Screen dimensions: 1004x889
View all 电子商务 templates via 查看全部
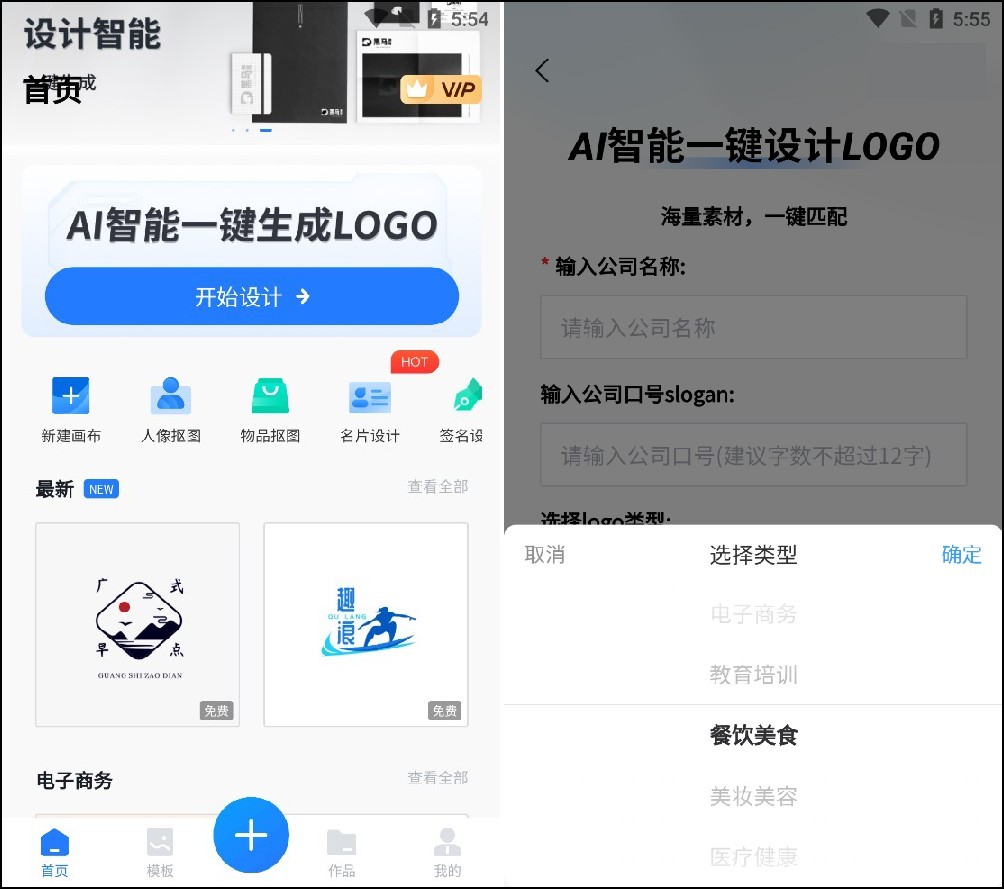click(437, 777)
